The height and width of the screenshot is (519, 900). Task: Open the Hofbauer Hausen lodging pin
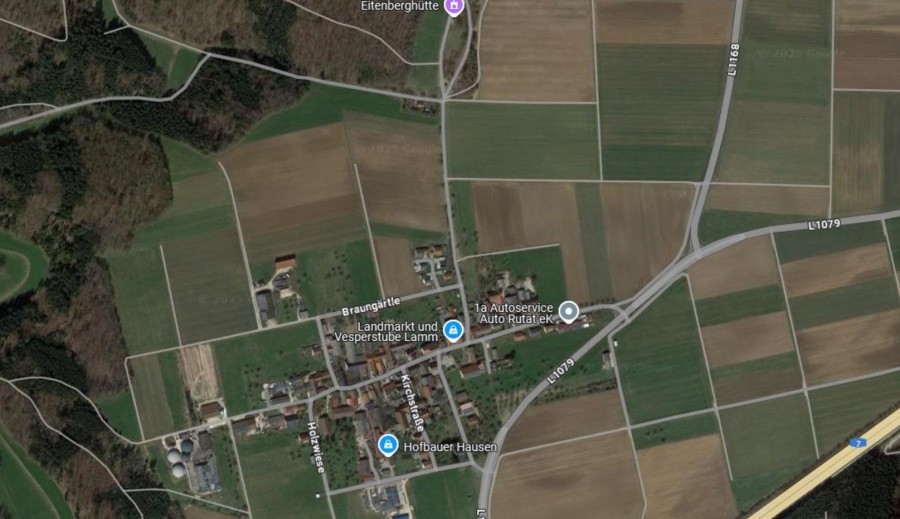point(387,444)
